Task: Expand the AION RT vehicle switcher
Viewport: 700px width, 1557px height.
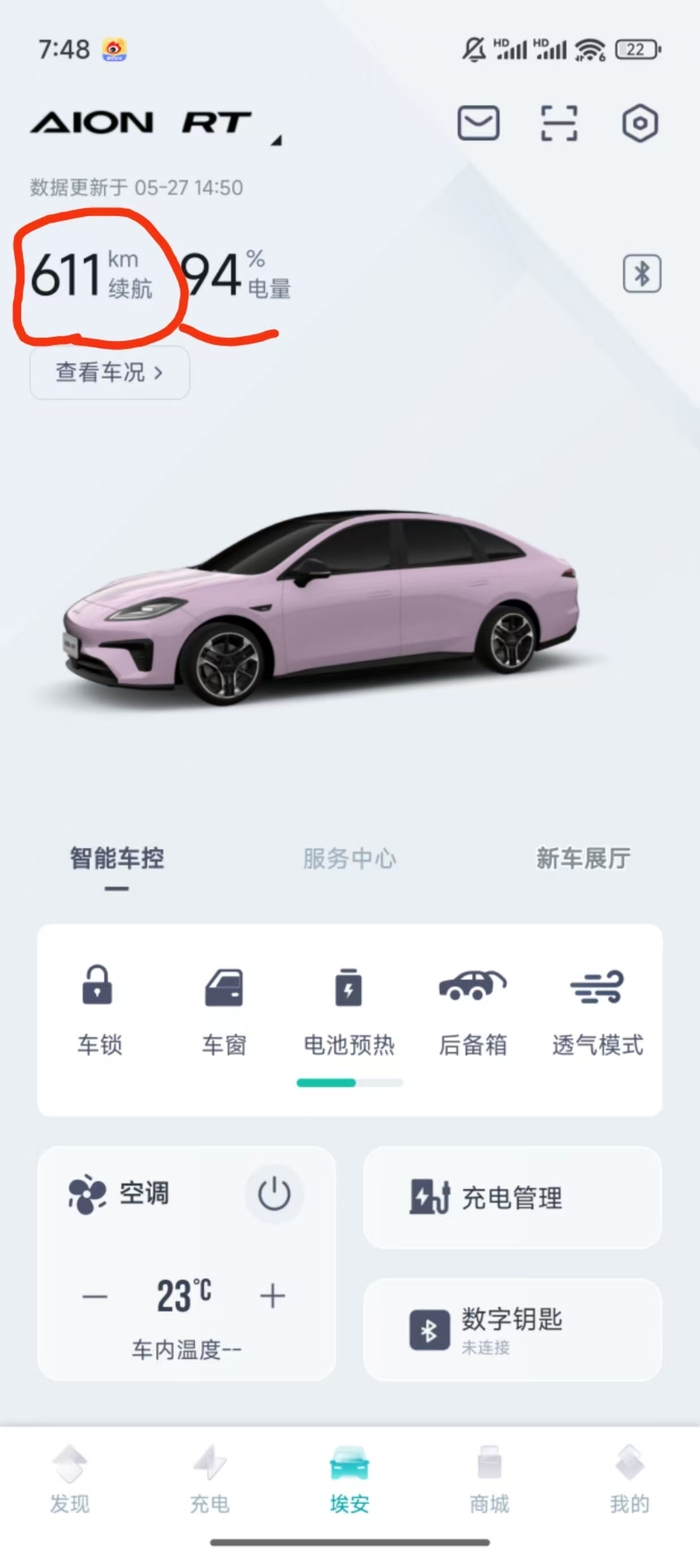Action: coord(275,139)
